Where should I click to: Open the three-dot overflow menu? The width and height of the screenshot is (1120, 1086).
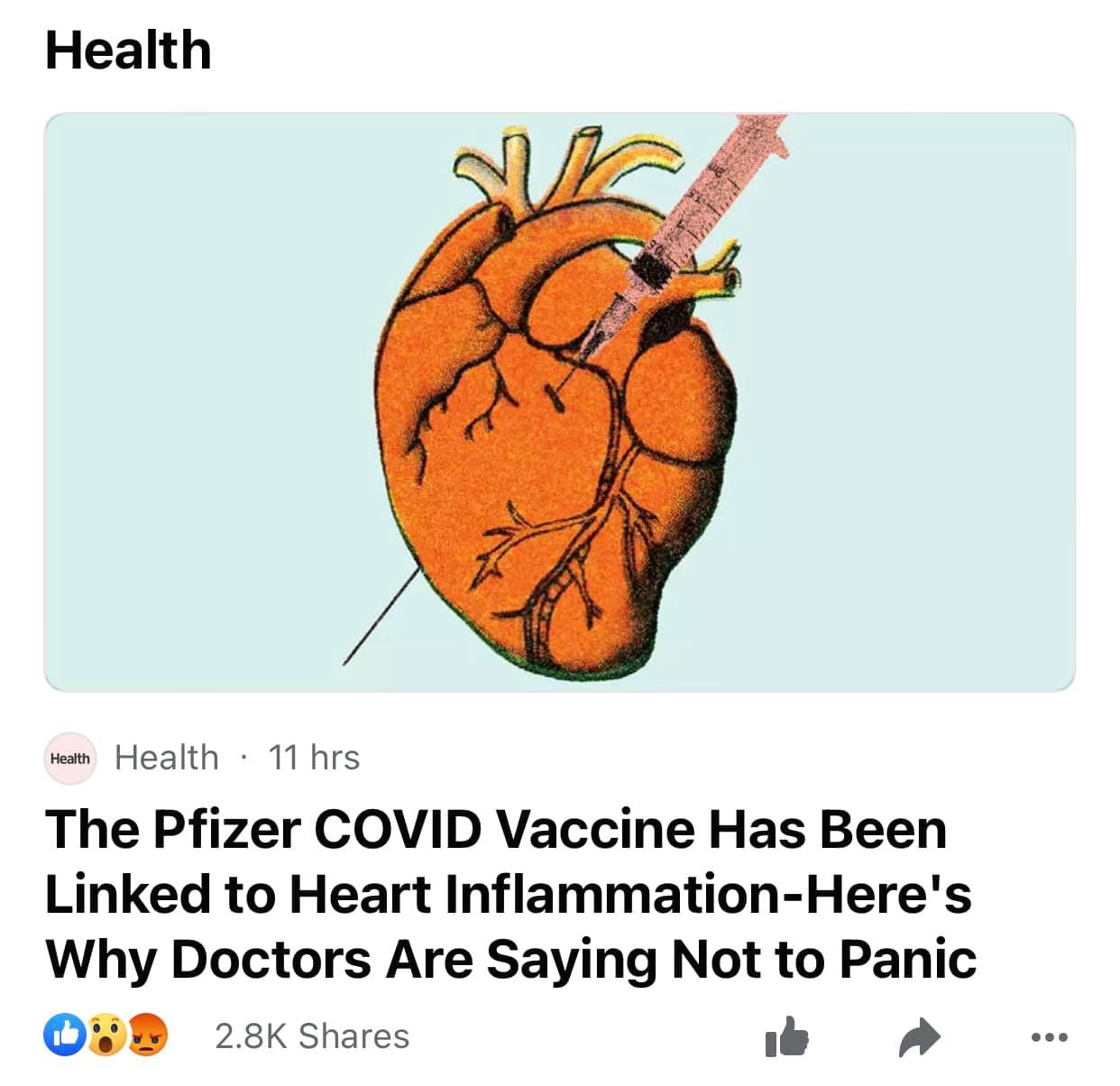pyautogui.click(x=1048, y=1037)
